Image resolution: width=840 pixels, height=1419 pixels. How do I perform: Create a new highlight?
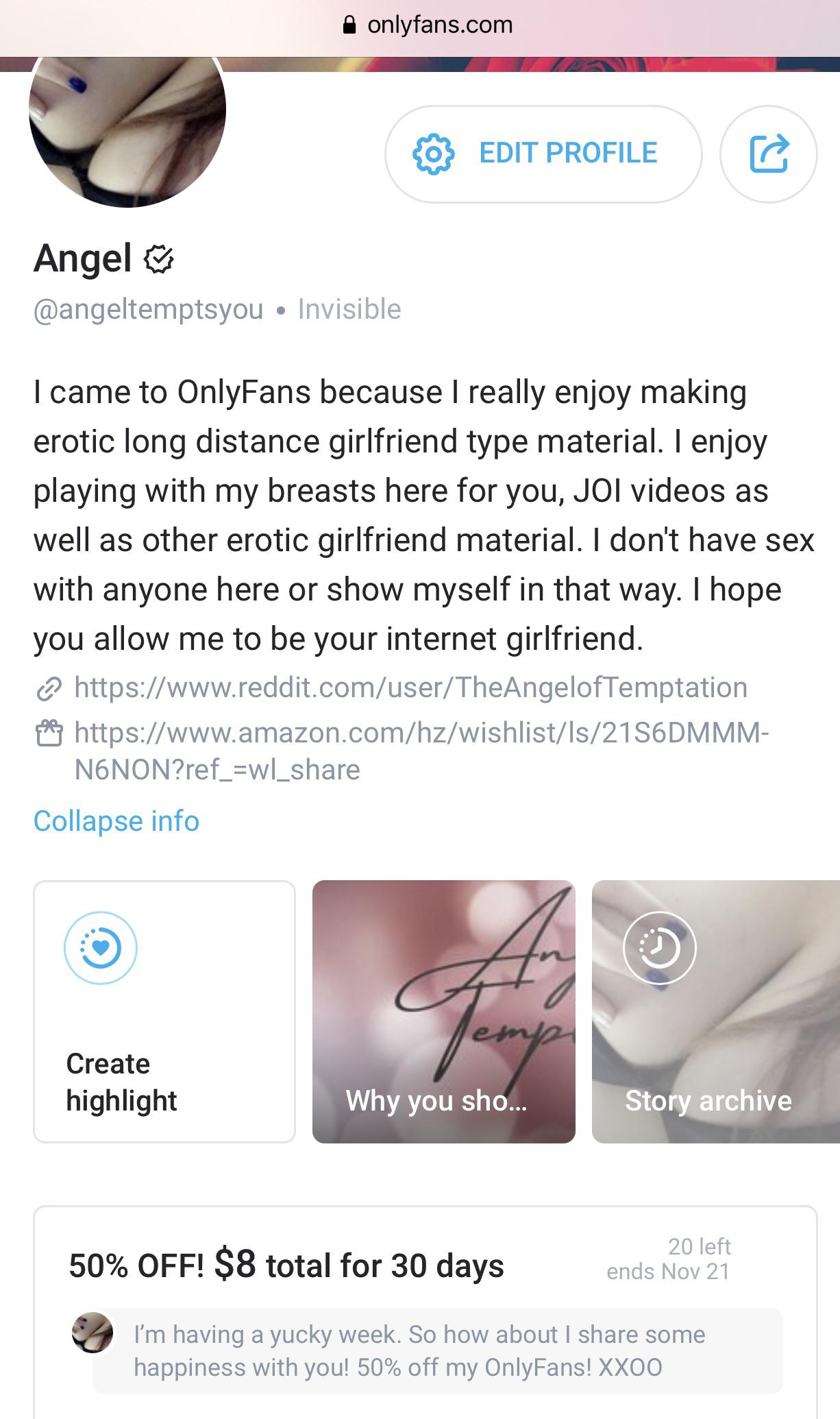click(164, 1012)
